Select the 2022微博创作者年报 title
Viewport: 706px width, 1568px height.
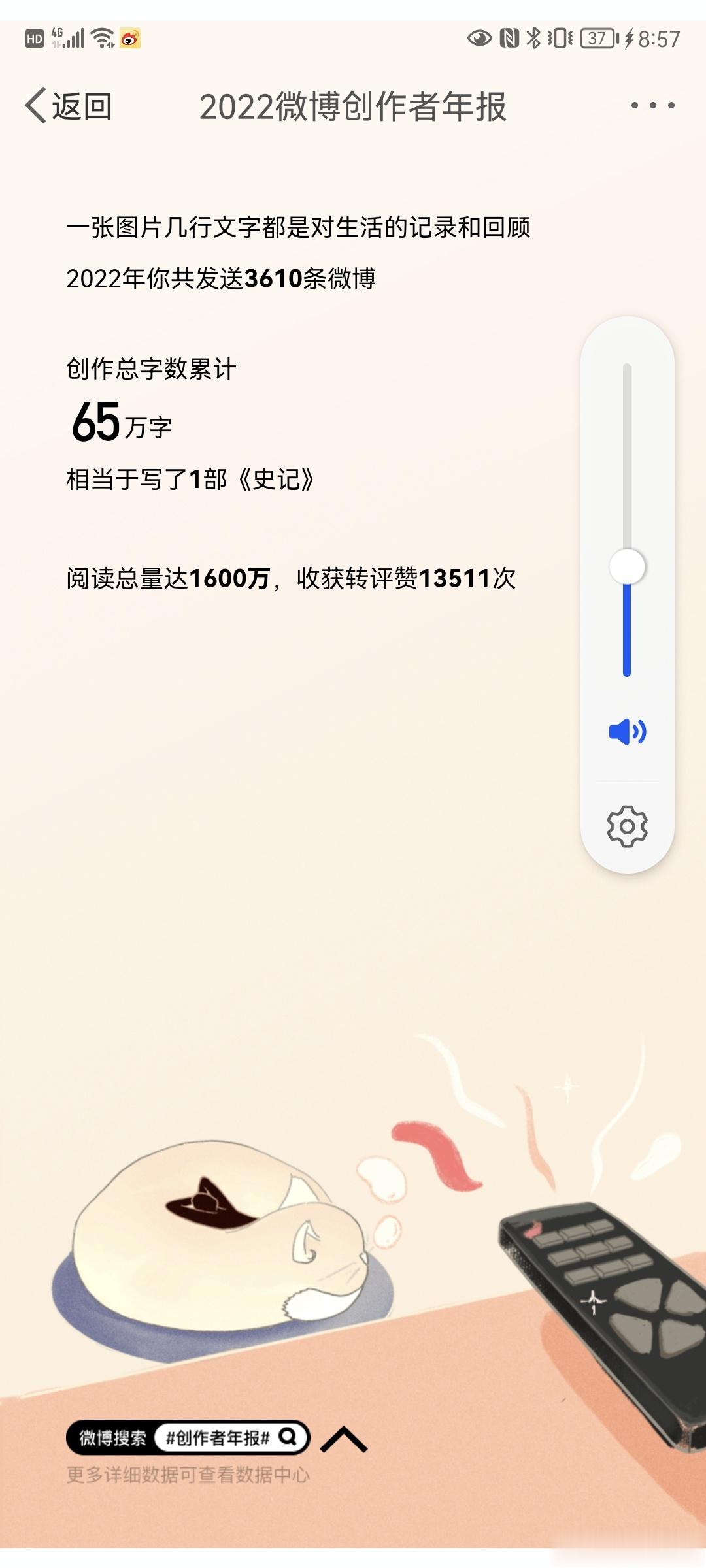[x=353, y=105]
